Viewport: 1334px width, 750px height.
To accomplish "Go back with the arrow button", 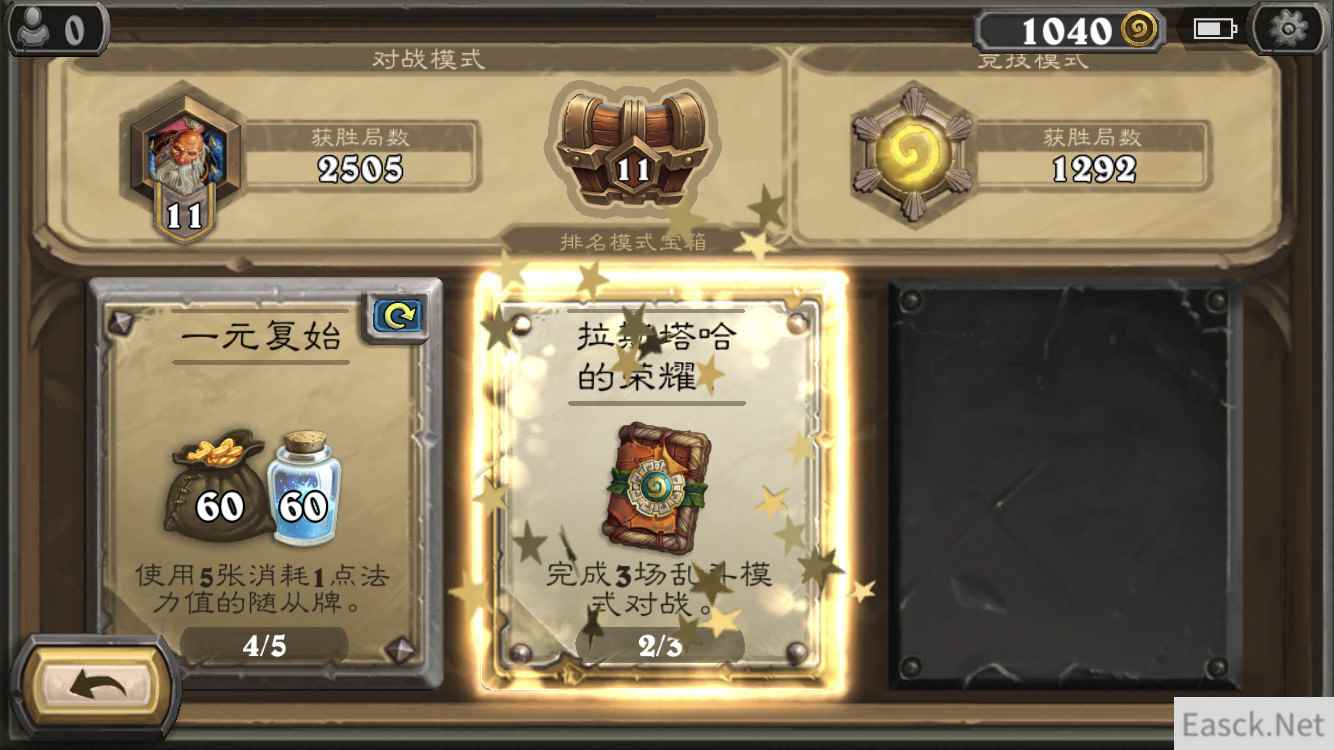I will tap(97, 687).
